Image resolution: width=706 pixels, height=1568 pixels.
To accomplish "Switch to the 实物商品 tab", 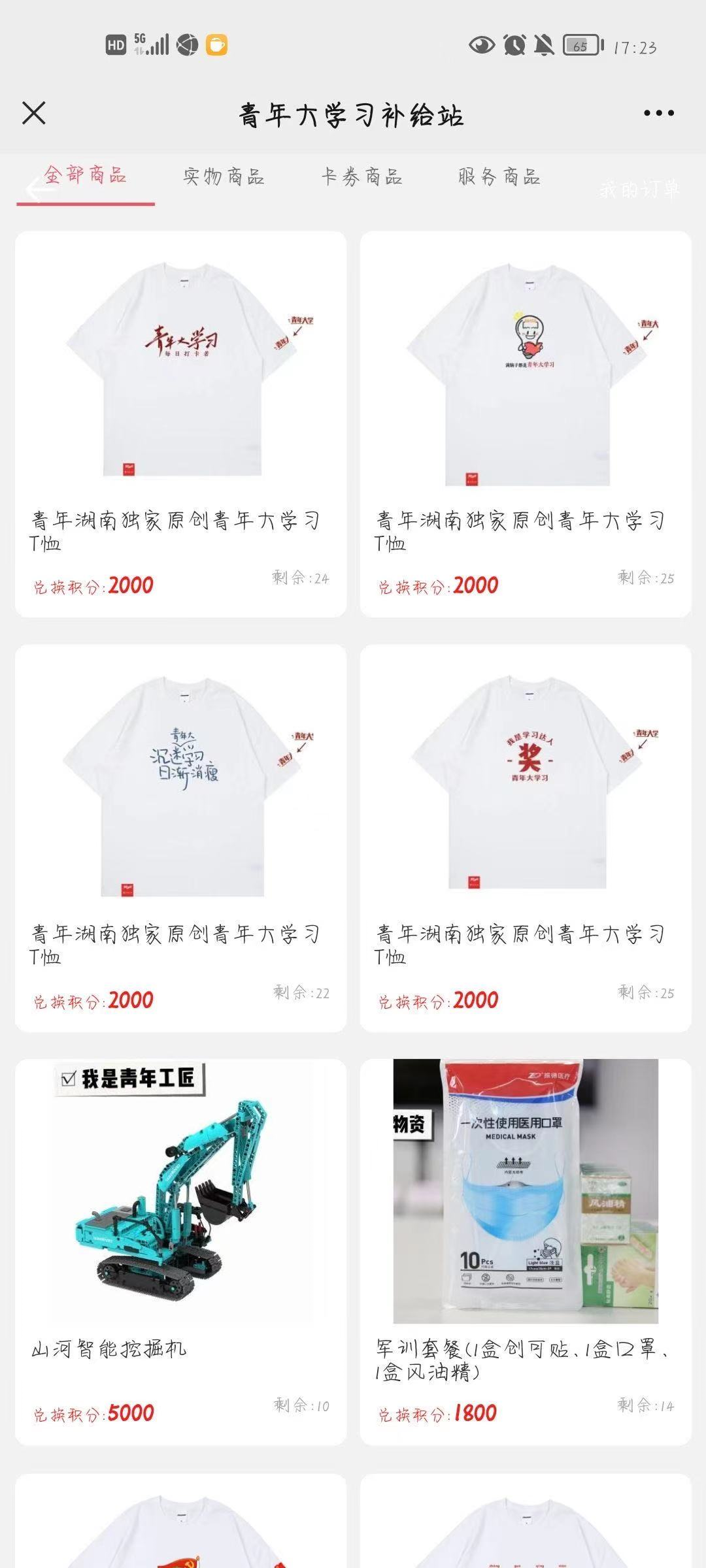I will point(226,178).
